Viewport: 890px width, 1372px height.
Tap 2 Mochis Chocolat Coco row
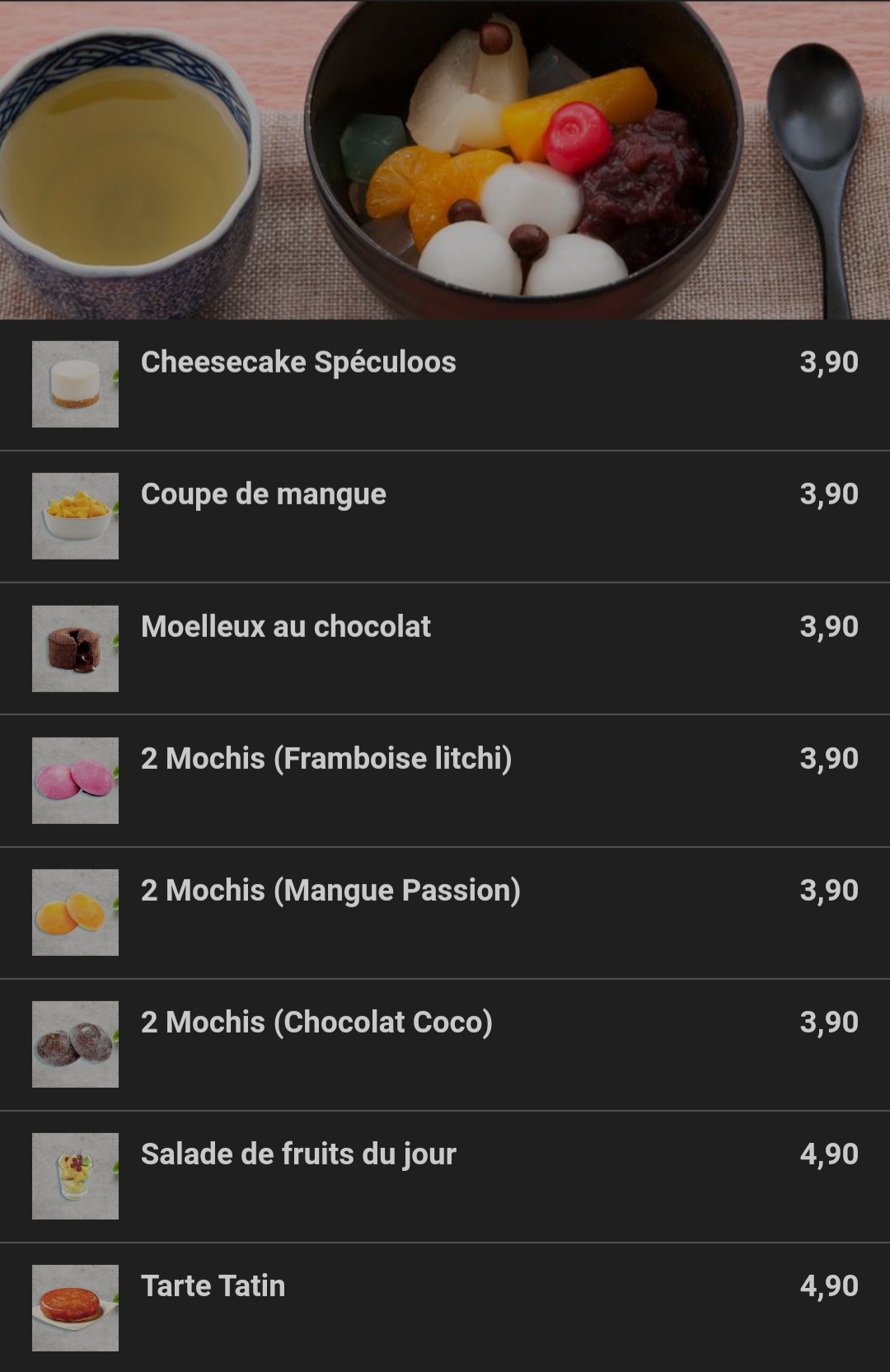(x=316, y=1023)
